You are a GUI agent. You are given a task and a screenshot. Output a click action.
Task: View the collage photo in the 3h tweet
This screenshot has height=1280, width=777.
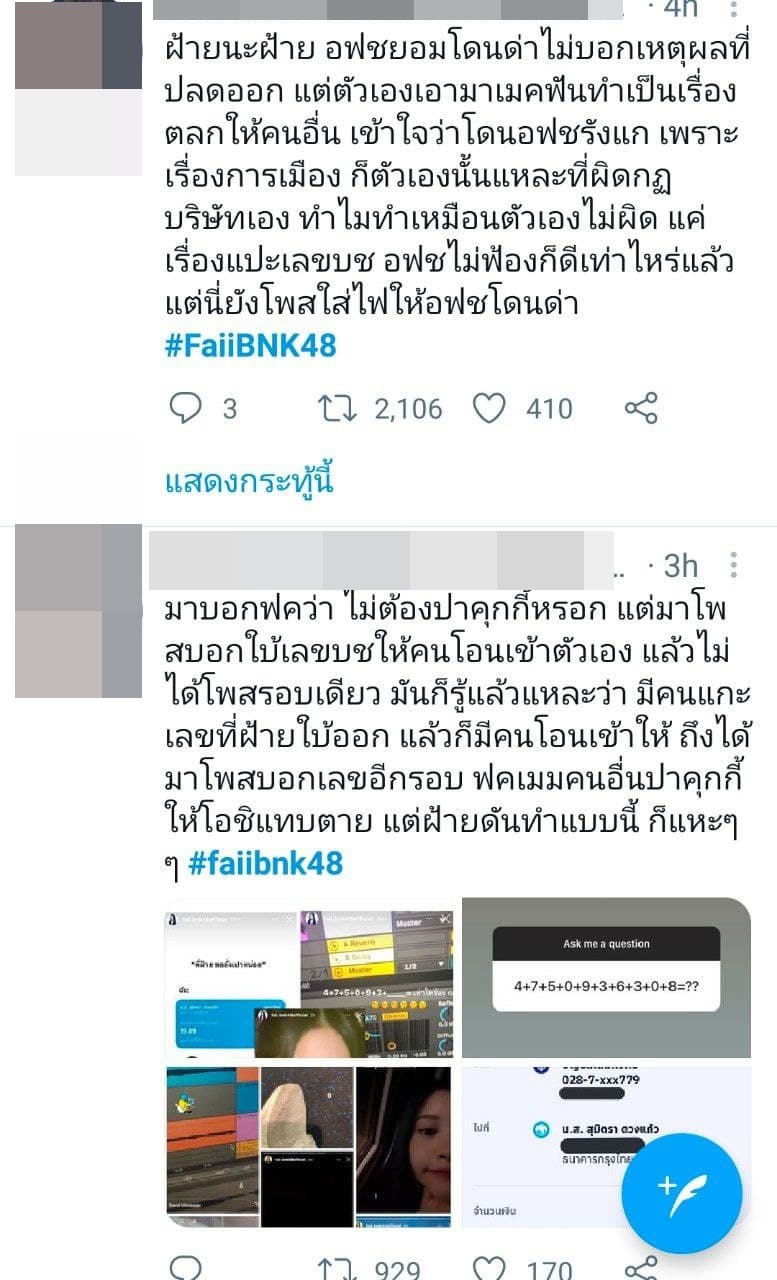309,977
